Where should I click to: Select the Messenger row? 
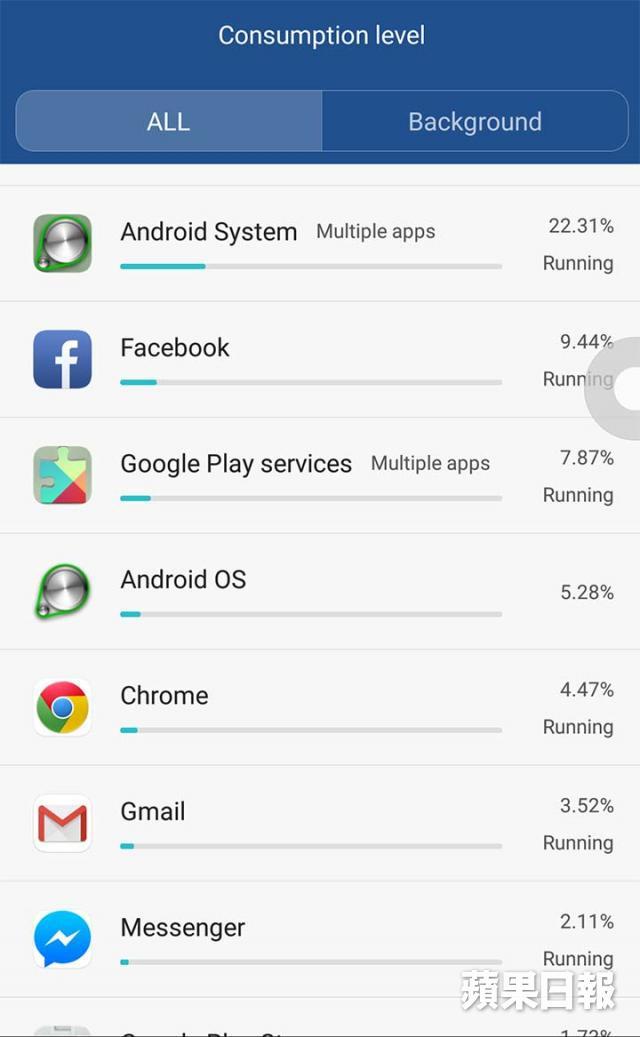pos(320,939)
